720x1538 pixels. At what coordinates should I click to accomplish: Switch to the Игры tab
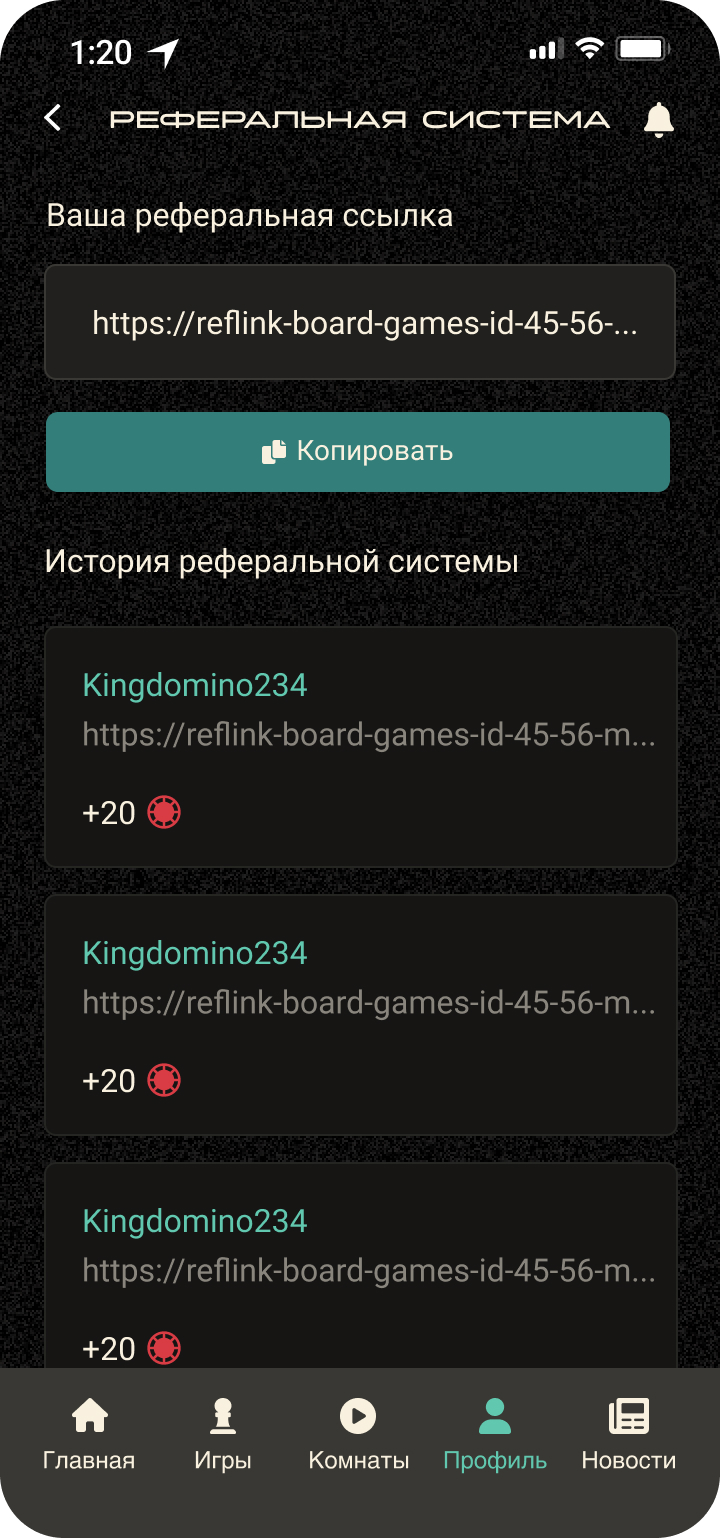223,1435
